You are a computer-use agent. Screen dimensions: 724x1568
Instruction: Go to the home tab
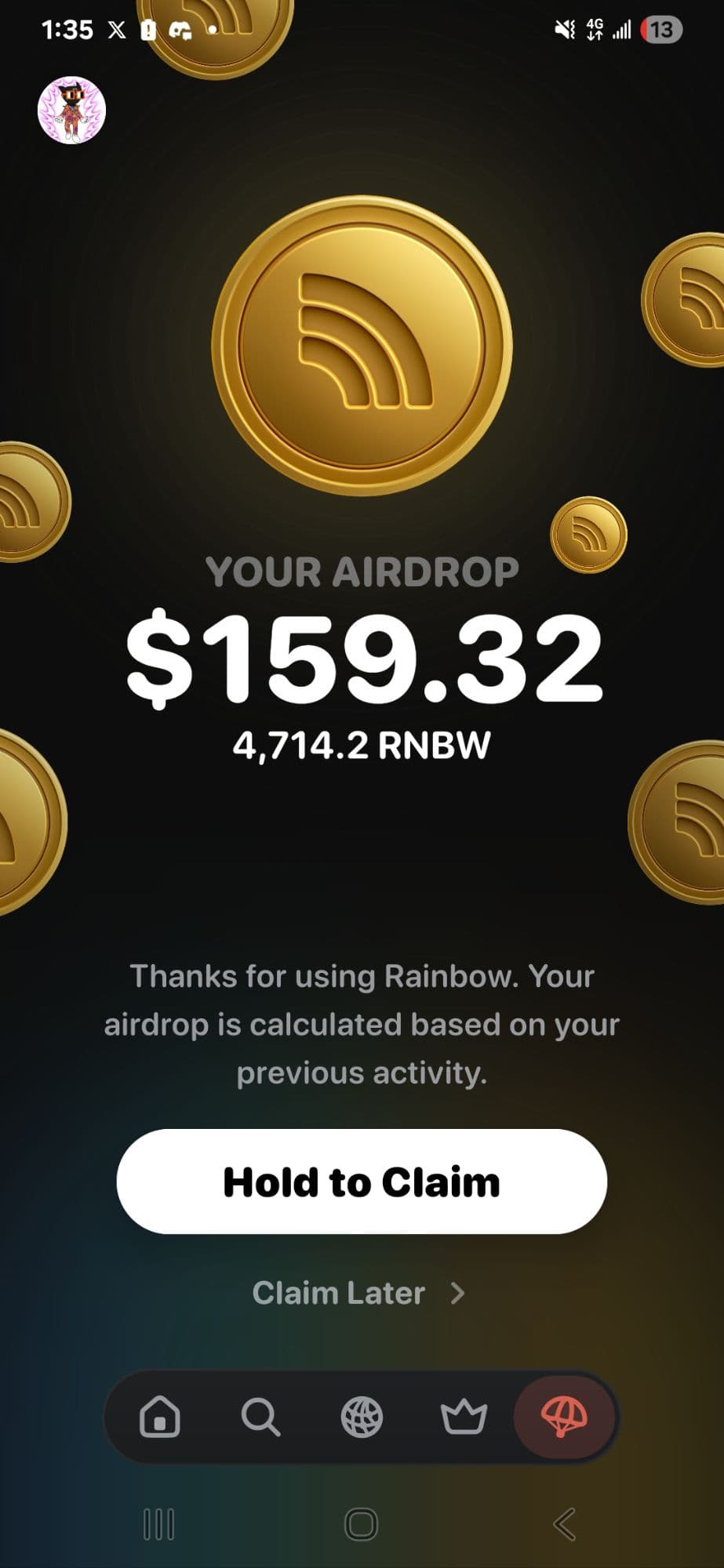tap(160, 1417)
